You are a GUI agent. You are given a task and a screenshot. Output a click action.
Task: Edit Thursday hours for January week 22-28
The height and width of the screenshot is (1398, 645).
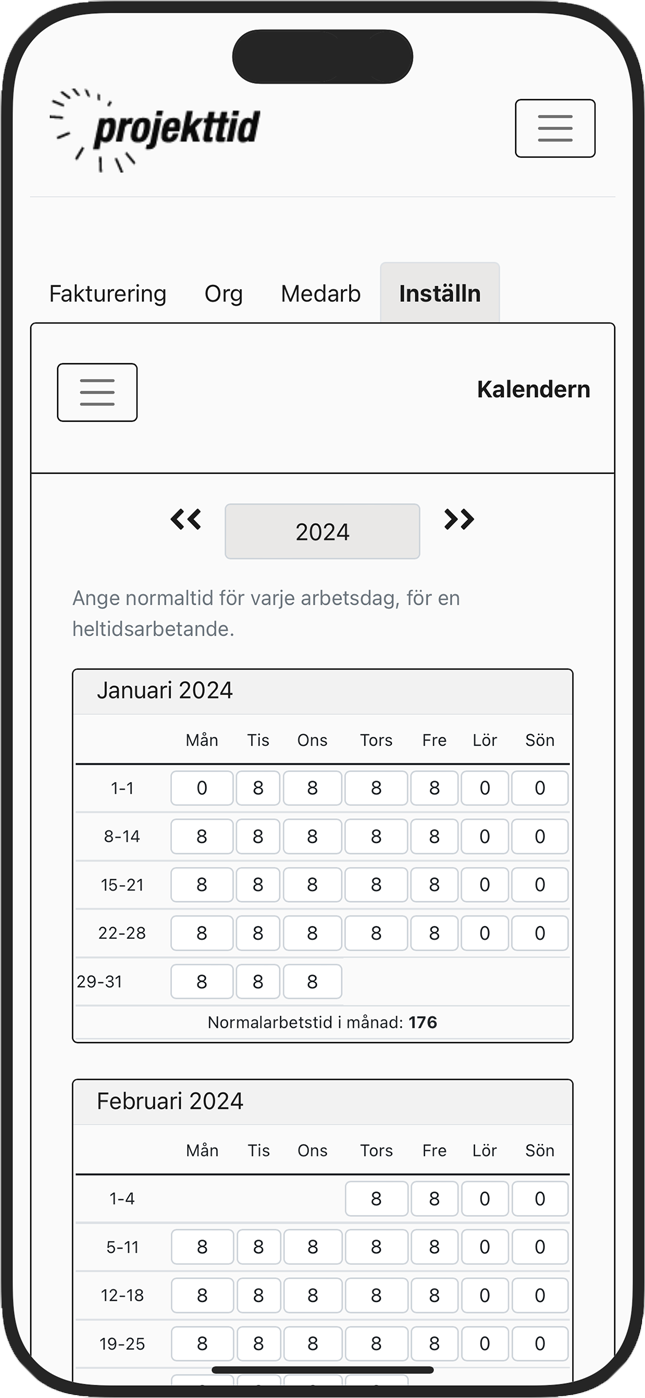376,933
